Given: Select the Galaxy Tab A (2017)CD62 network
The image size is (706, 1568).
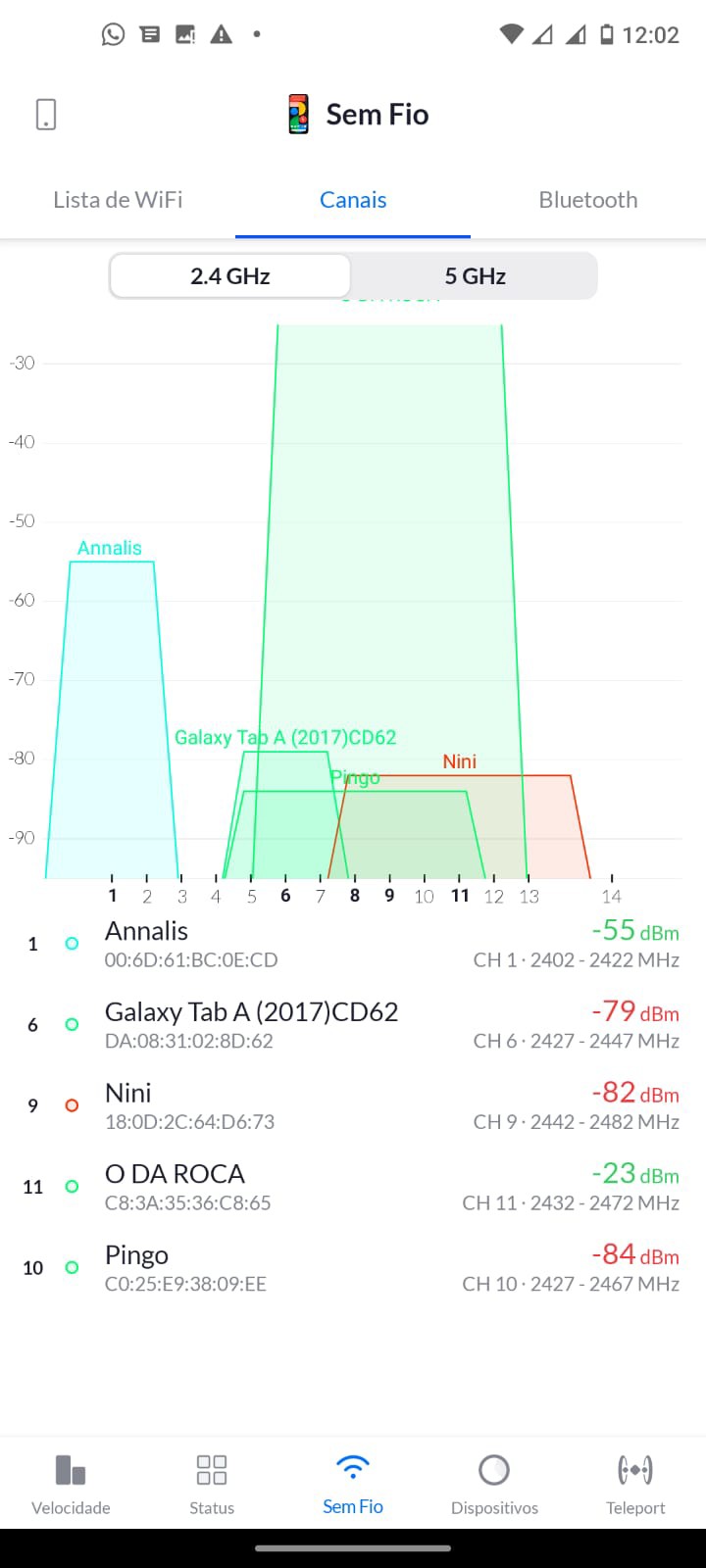Looking at the screenshot, I should [x=353, y=1025].
